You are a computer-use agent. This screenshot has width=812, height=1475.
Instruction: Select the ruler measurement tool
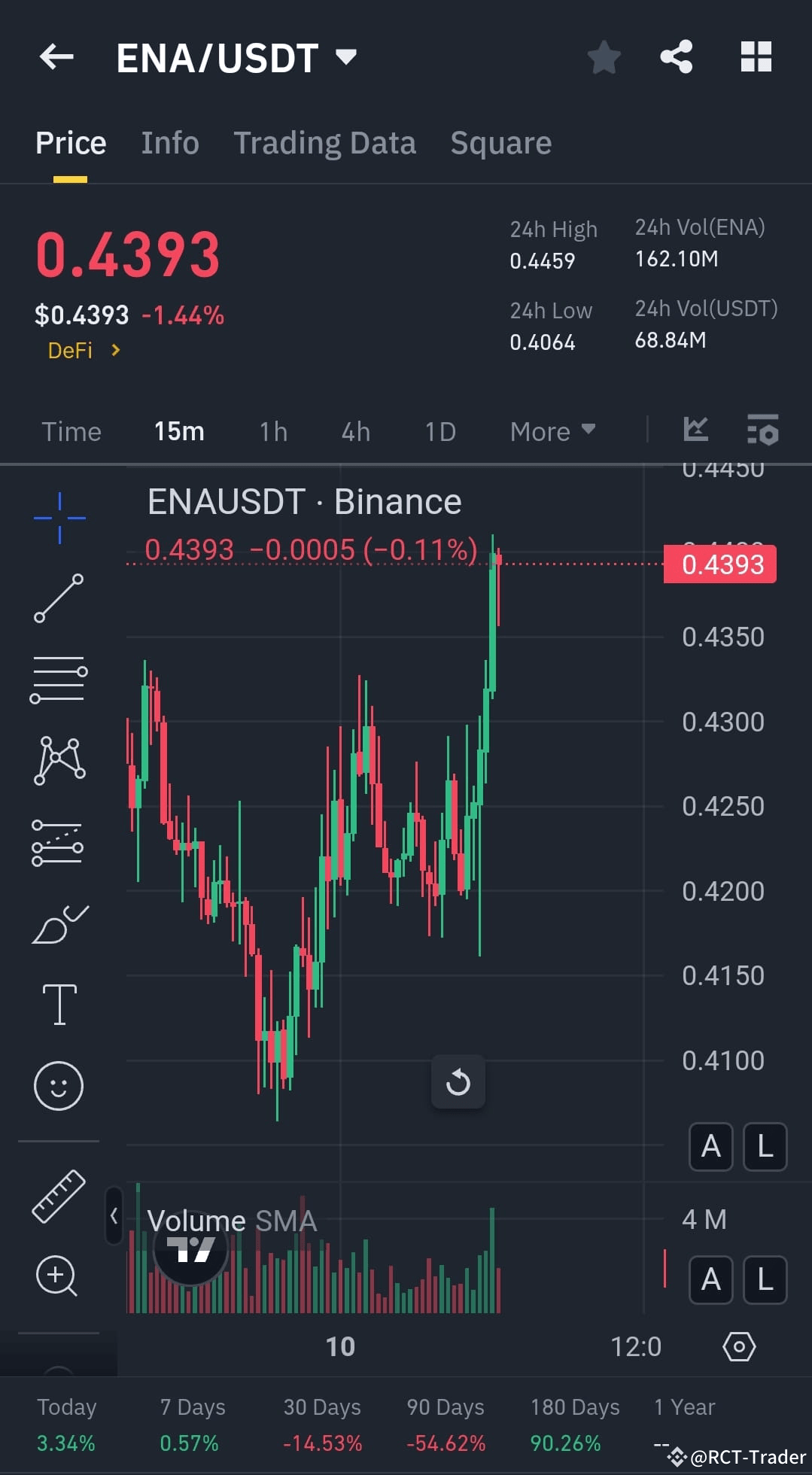point(59,1195)
